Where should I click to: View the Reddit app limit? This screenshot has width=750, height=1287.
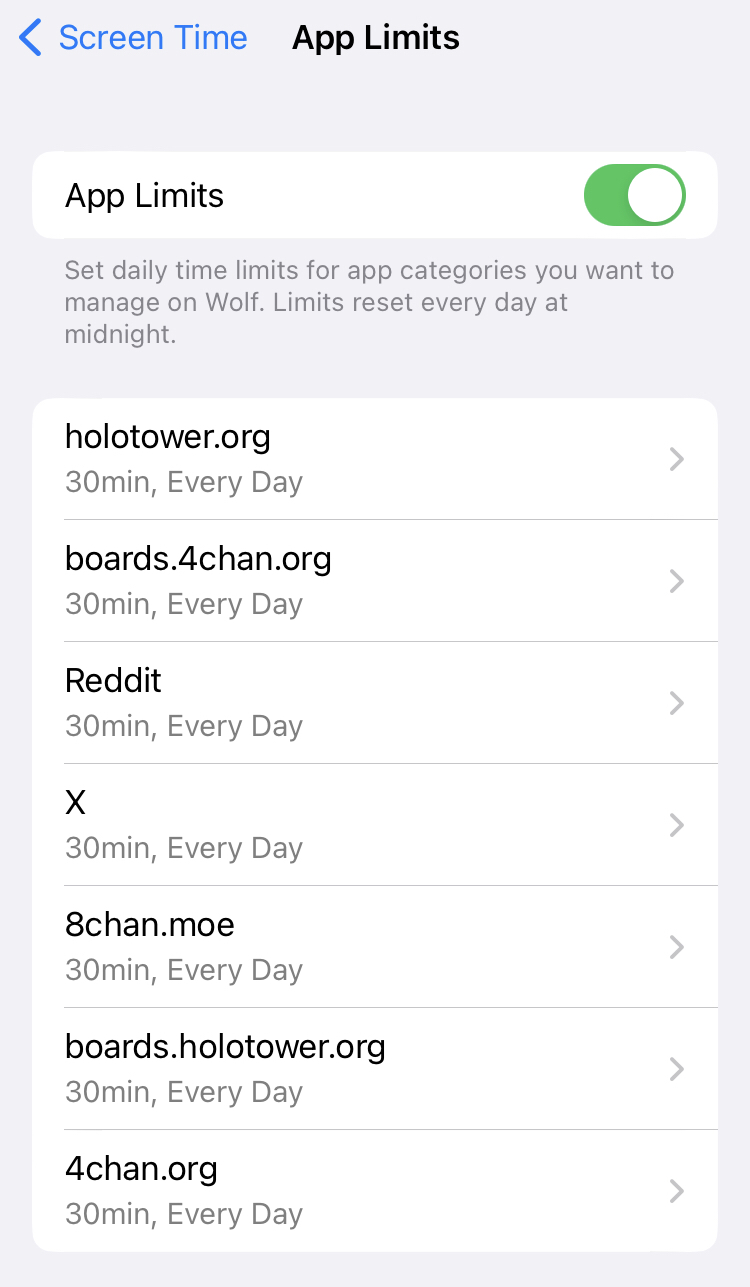375,703
